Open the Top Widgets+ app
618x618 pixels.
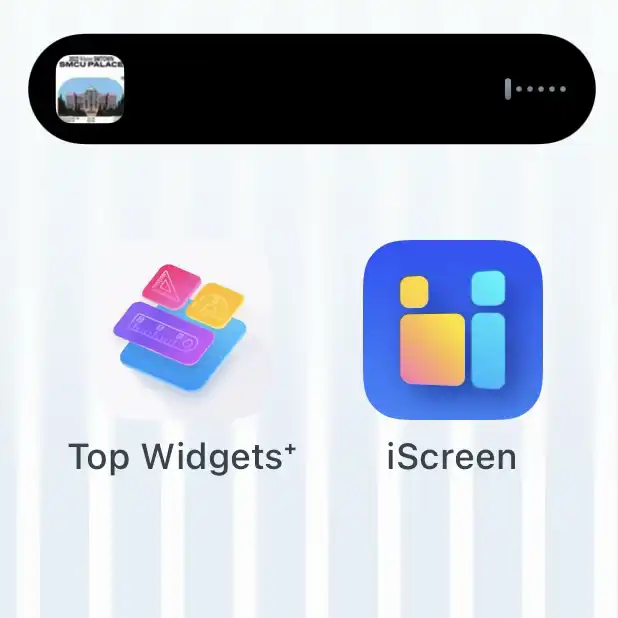[x=182, y=332]
